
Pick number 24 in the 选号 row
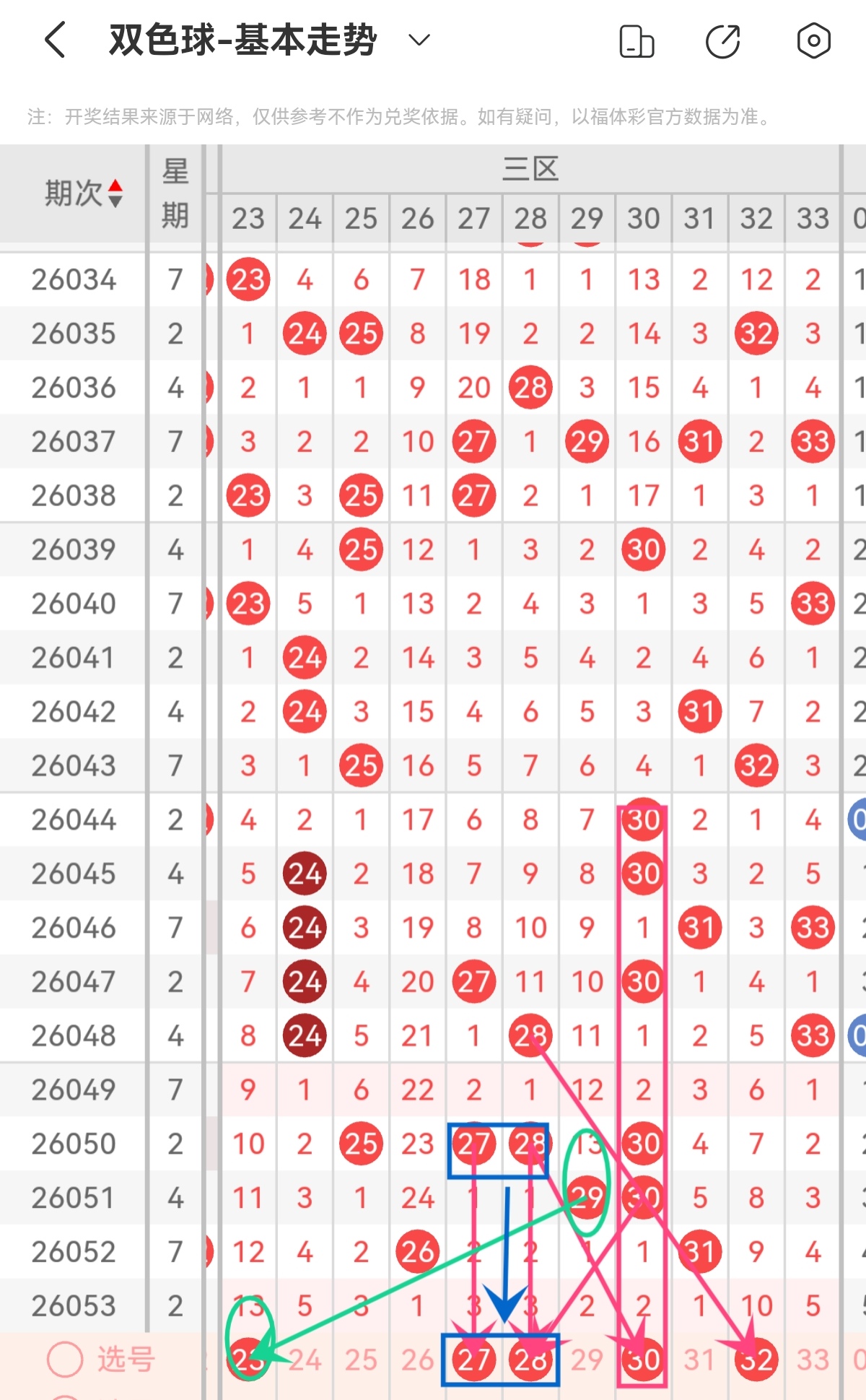click(305, 1360)
